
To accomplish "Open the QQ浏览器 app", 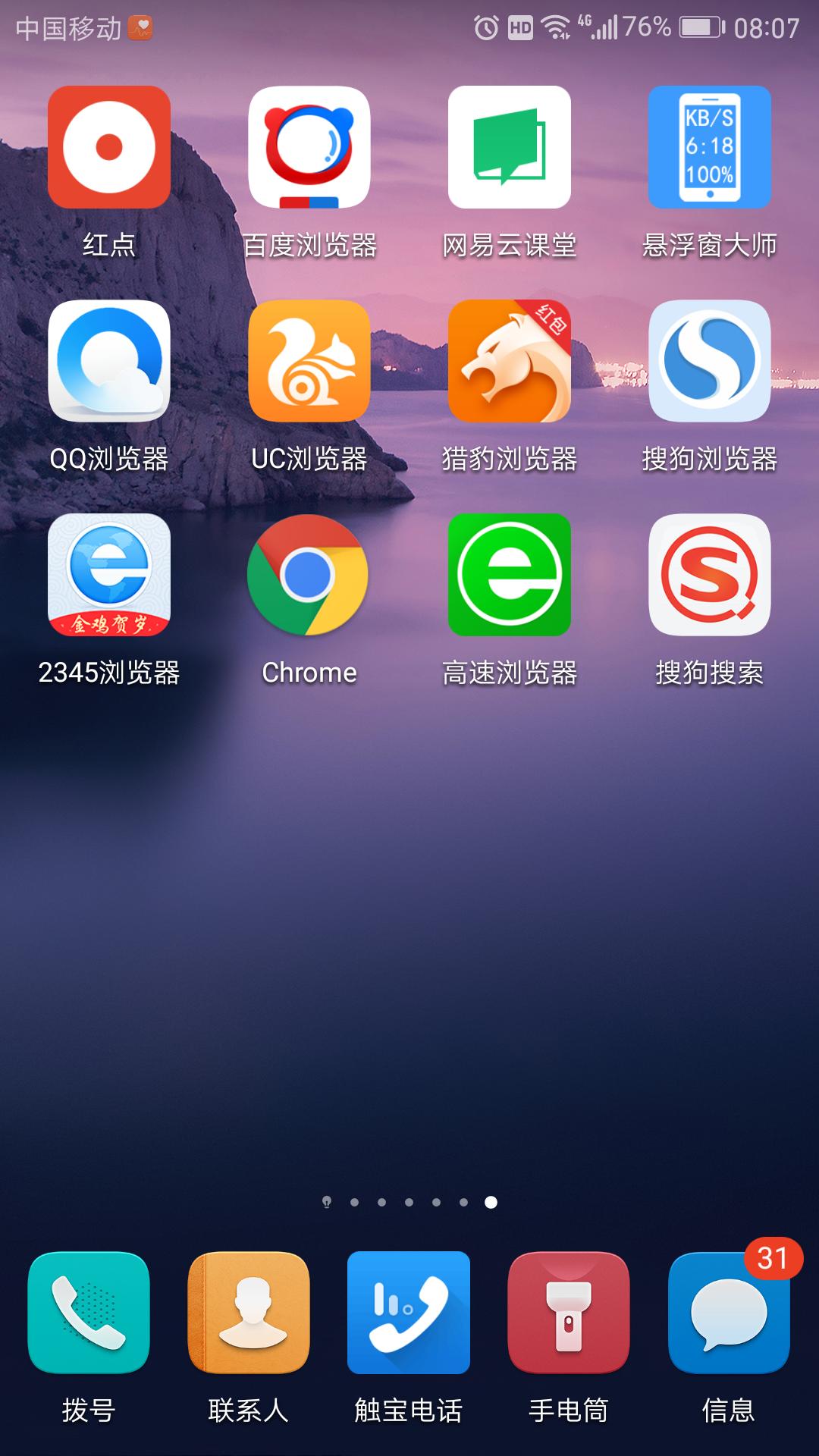I will (110, 360).
